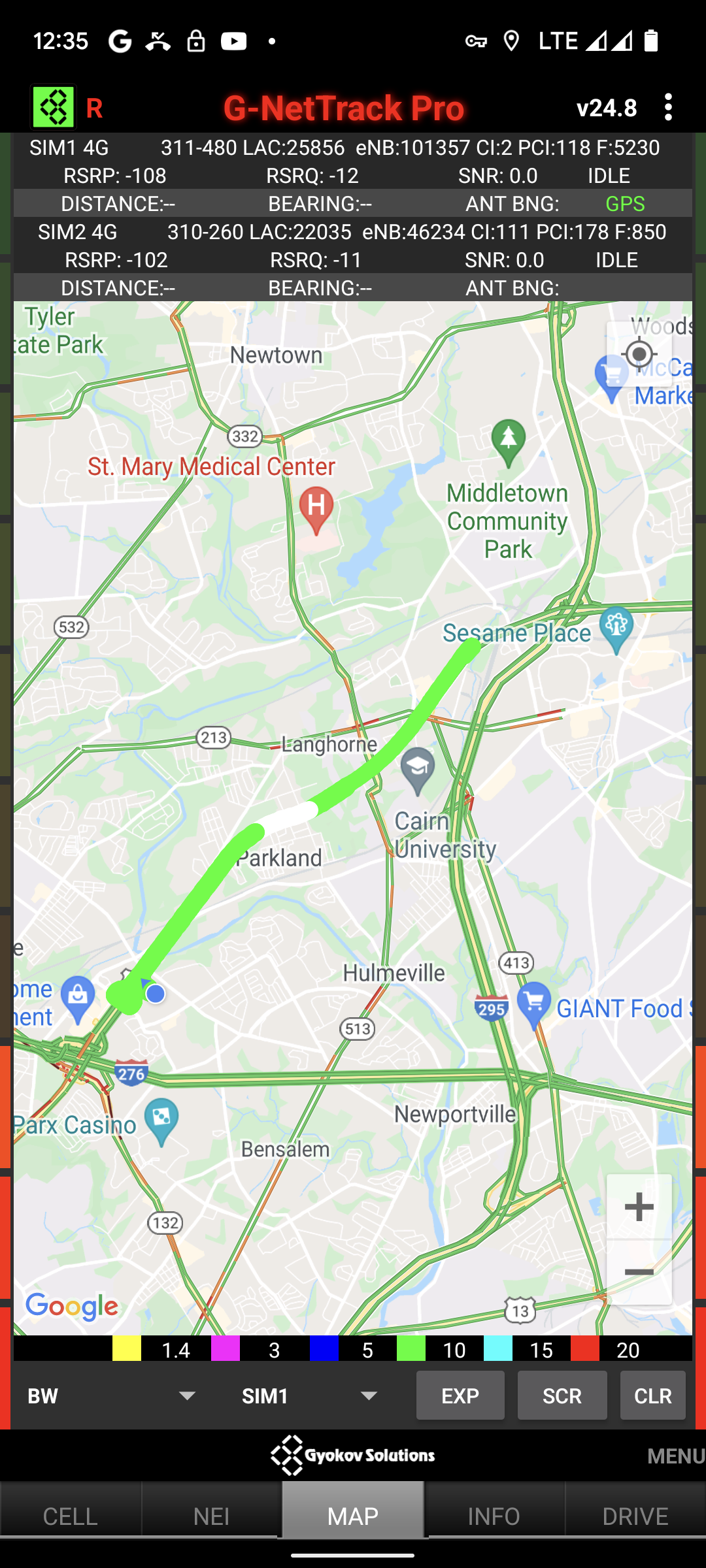This screenshot has width=706, height=1568.
Task: Expand the BW parameter dropdown
Action: click(111, 1396)
